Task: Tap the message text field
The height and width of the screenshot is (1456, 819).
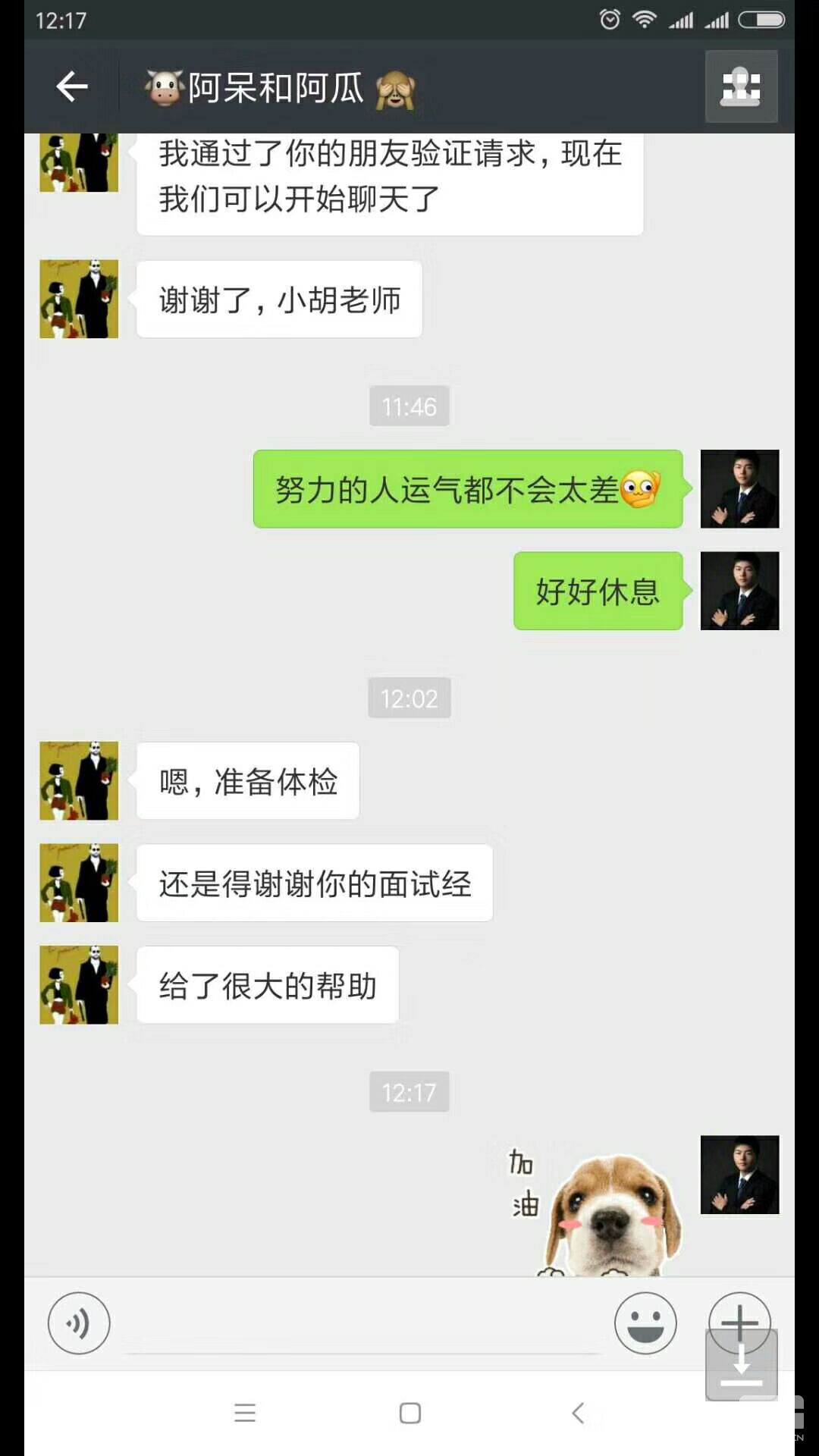Action: click(x=362, y=1323)
